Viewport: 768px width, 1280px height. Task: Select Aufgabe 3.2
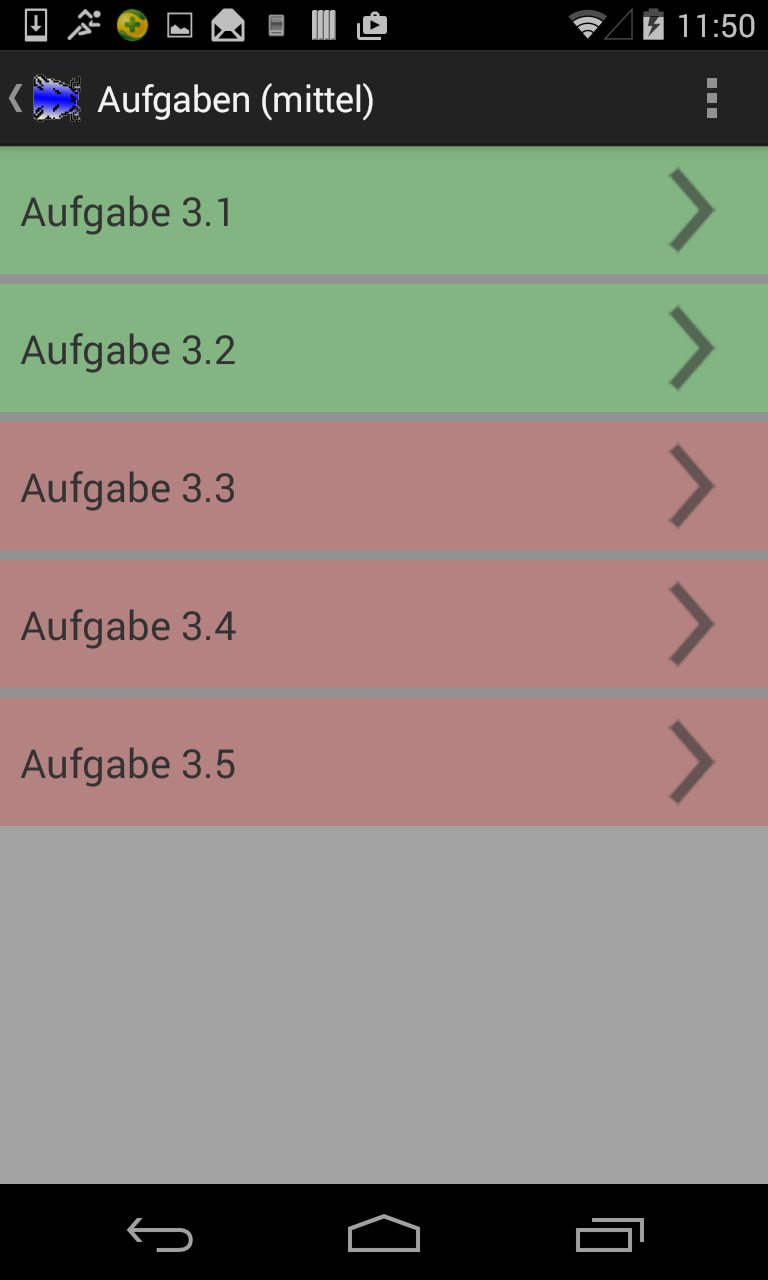384,349
